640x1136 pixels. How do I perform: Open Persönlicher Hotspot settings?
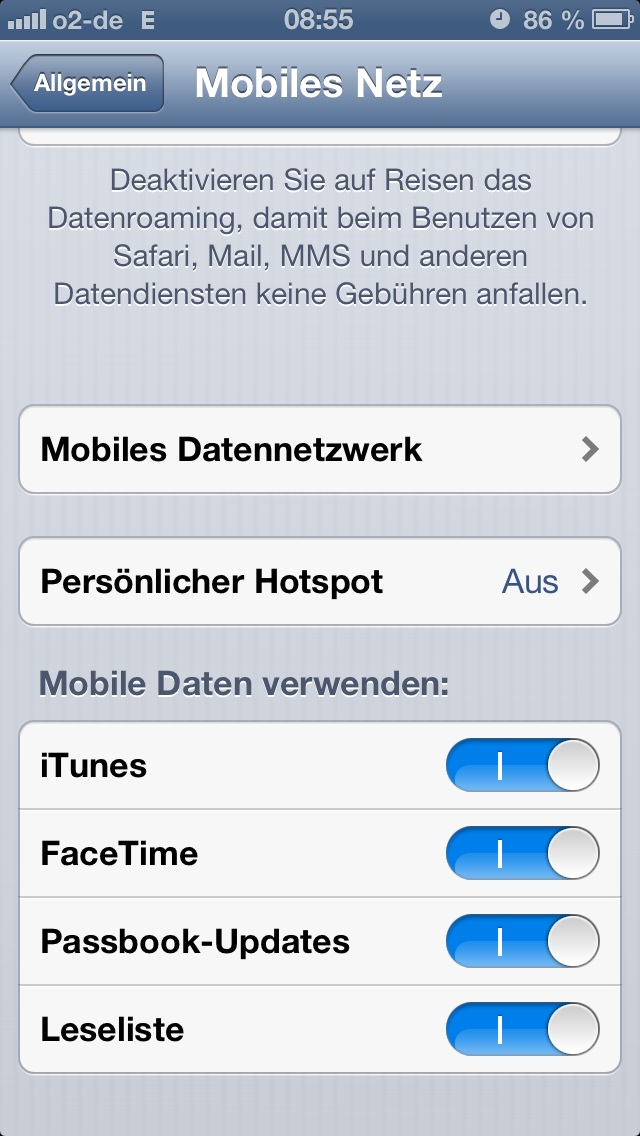tap(320, 581)
